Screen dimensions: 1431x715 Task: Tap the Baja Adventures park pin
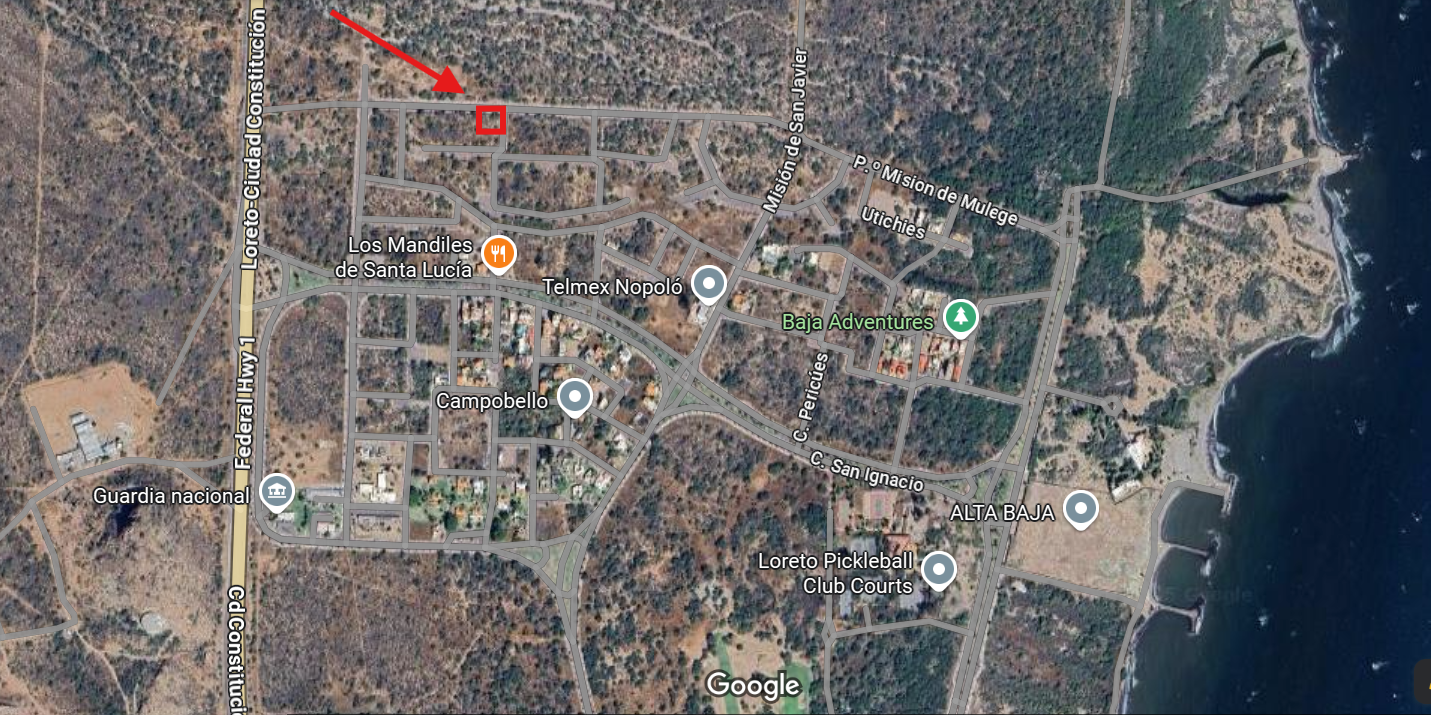tap(960, 317)
